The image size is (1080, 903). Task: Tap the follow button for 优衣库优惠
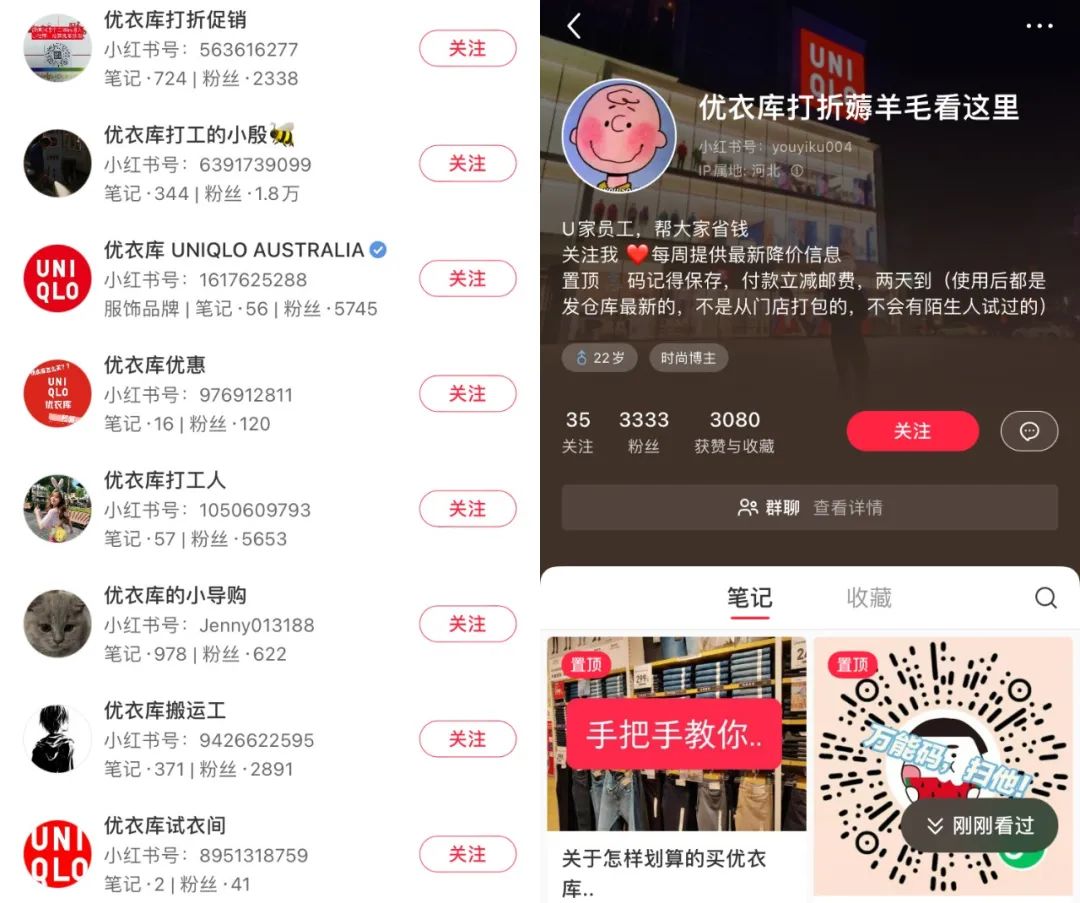click(467, 393)
